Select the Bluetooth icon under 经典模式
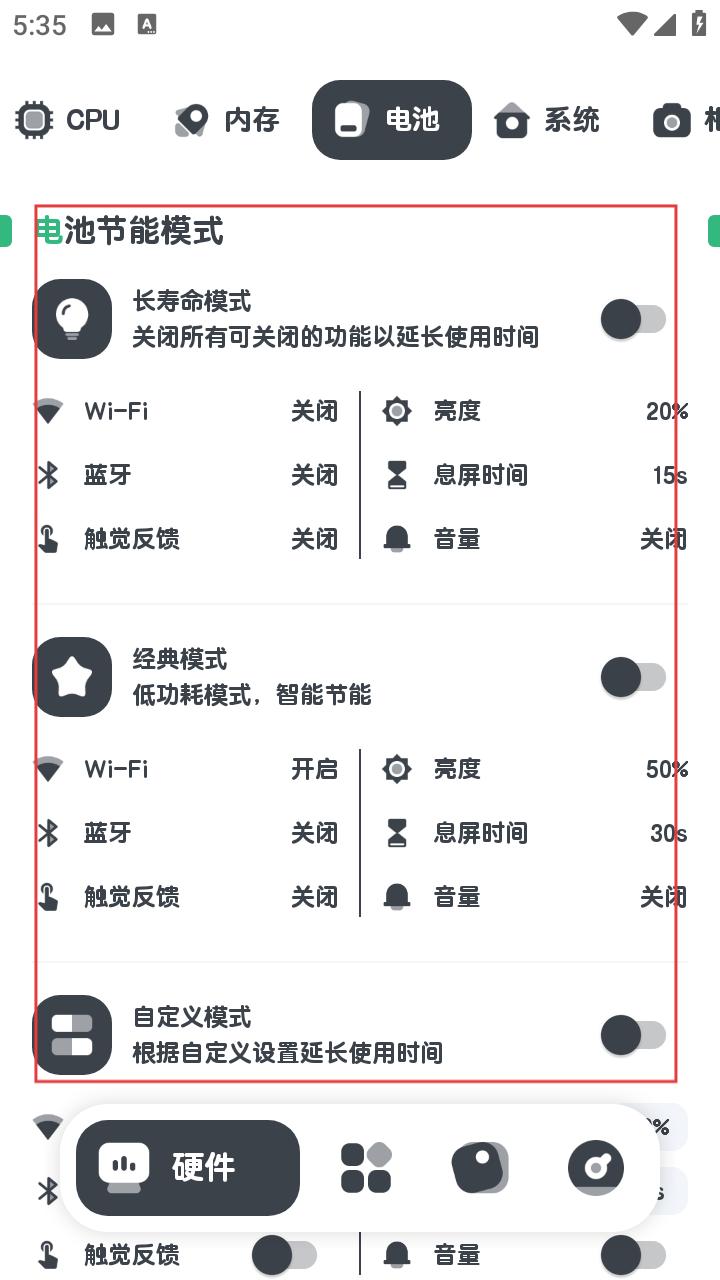Image resolution: width=720 pixels, height=1280 pixels. [x=48, y=833]
